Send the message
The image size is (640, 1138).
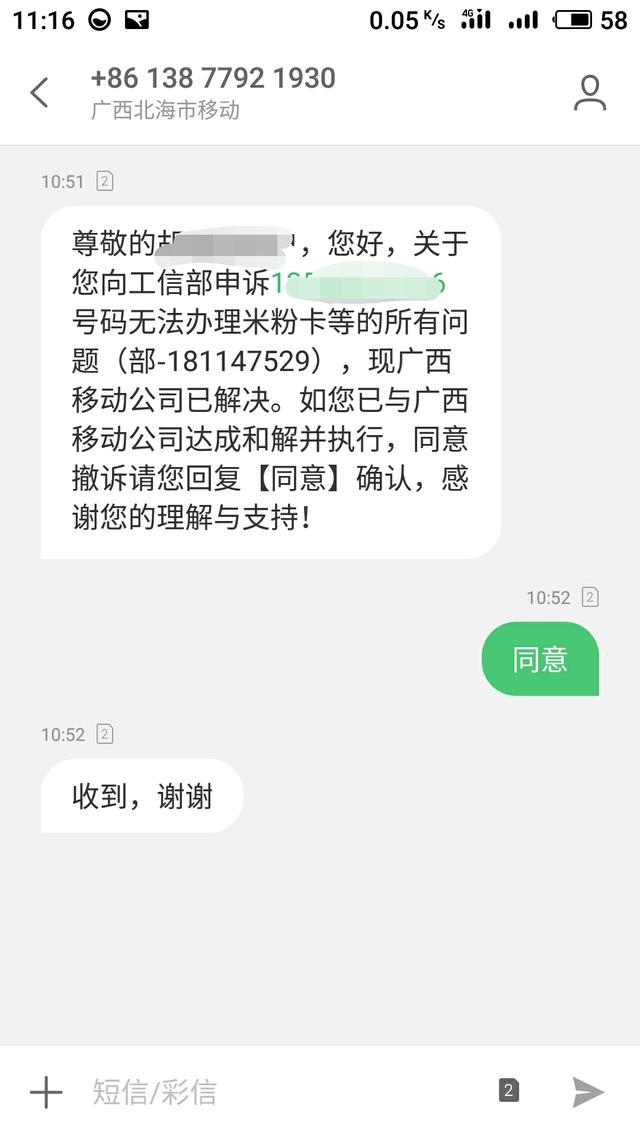[x=588, y=1092]
